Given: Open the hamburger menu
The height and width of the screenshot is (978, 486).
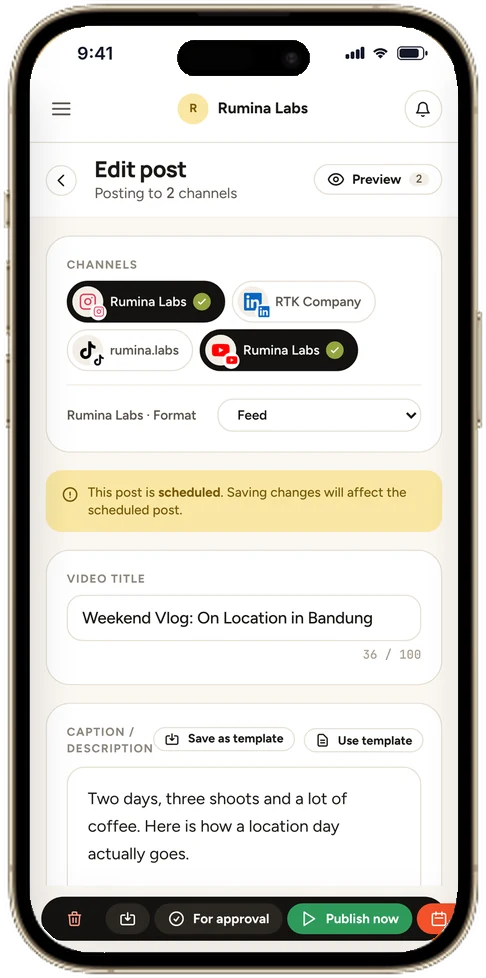Looking at the screenshot, I should point(61,109).
